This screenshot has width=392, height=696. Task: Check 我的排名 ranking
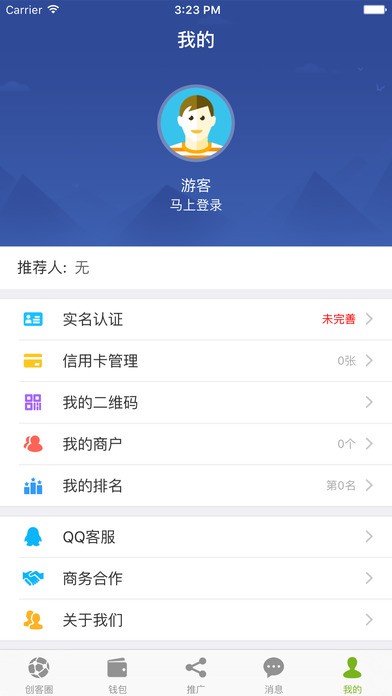click(196, 486)
